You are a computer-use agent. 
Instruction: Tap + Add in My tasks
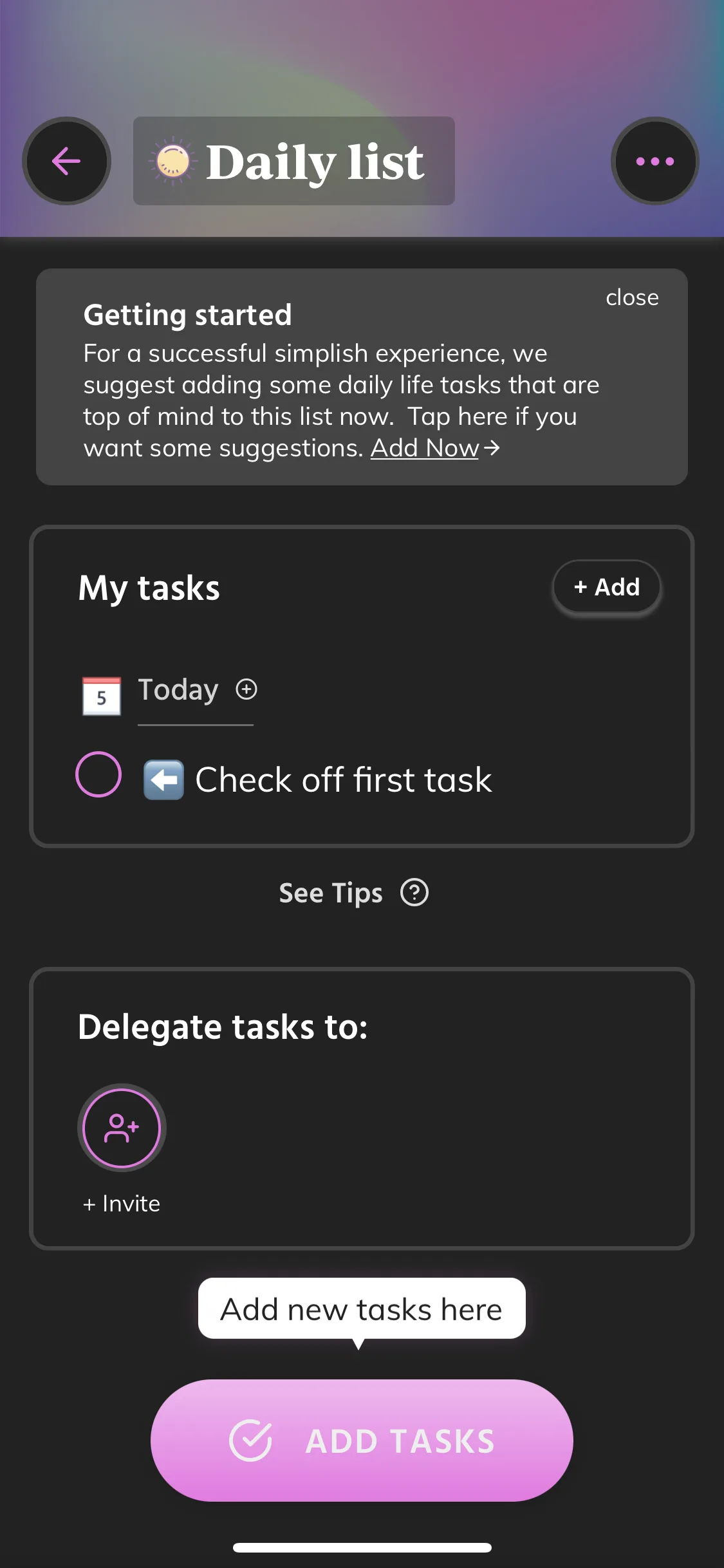click(606, 587)
